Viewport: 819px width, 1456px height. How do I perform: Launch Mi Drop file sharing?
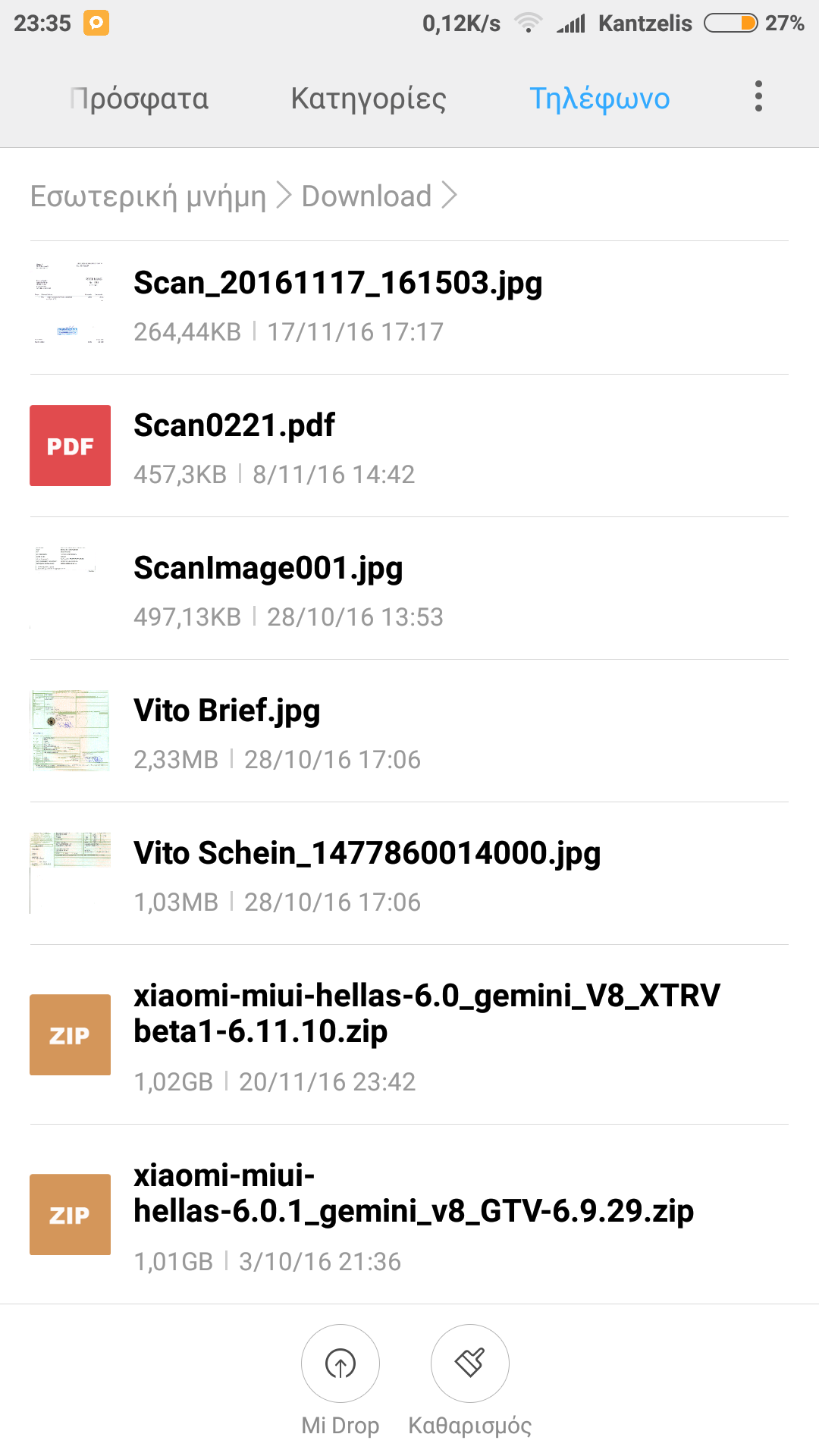[x=340, y=1365]
